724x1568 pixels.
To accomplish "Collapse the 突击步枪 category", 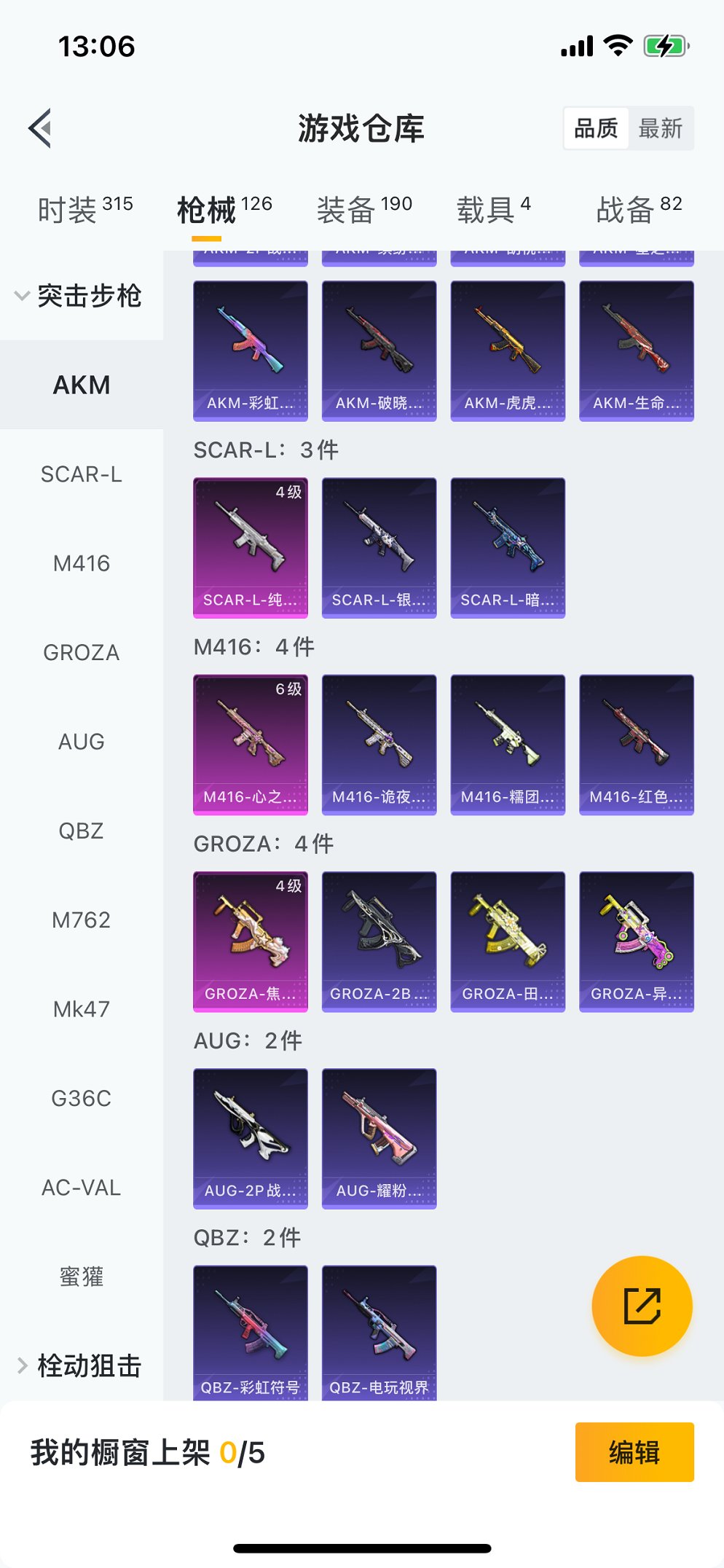I will [80, 296].
